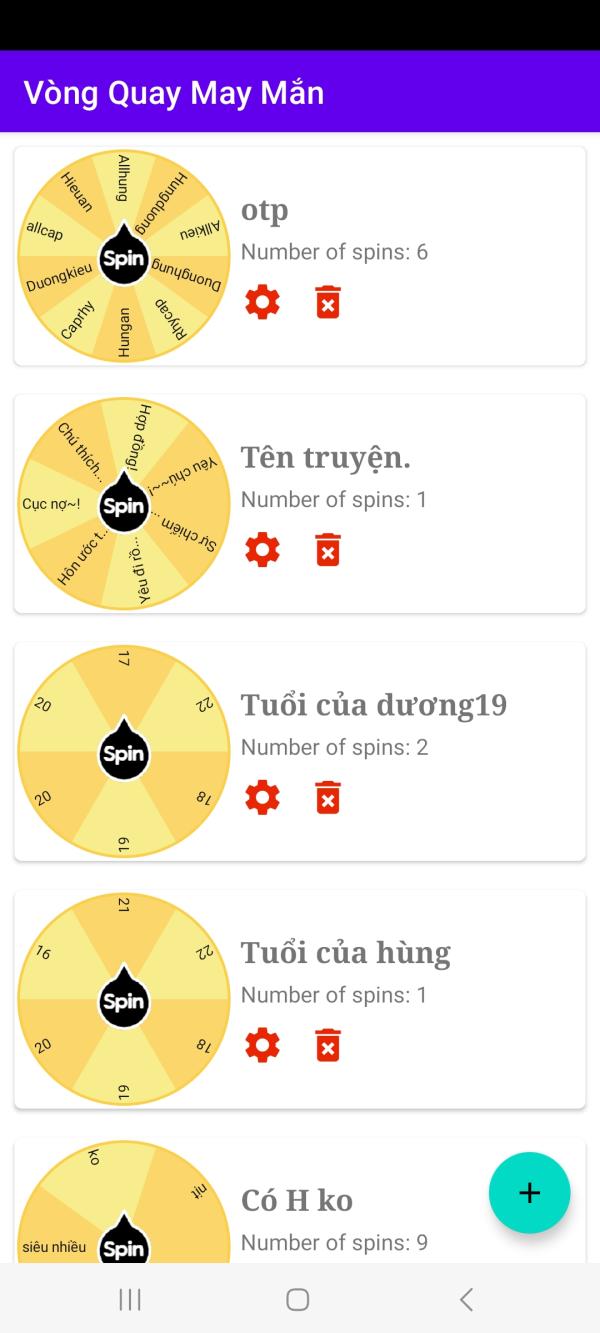This screenshot has height=1333, width=600.
Task: Delete the otp wheel
Action: click(328, 301)
